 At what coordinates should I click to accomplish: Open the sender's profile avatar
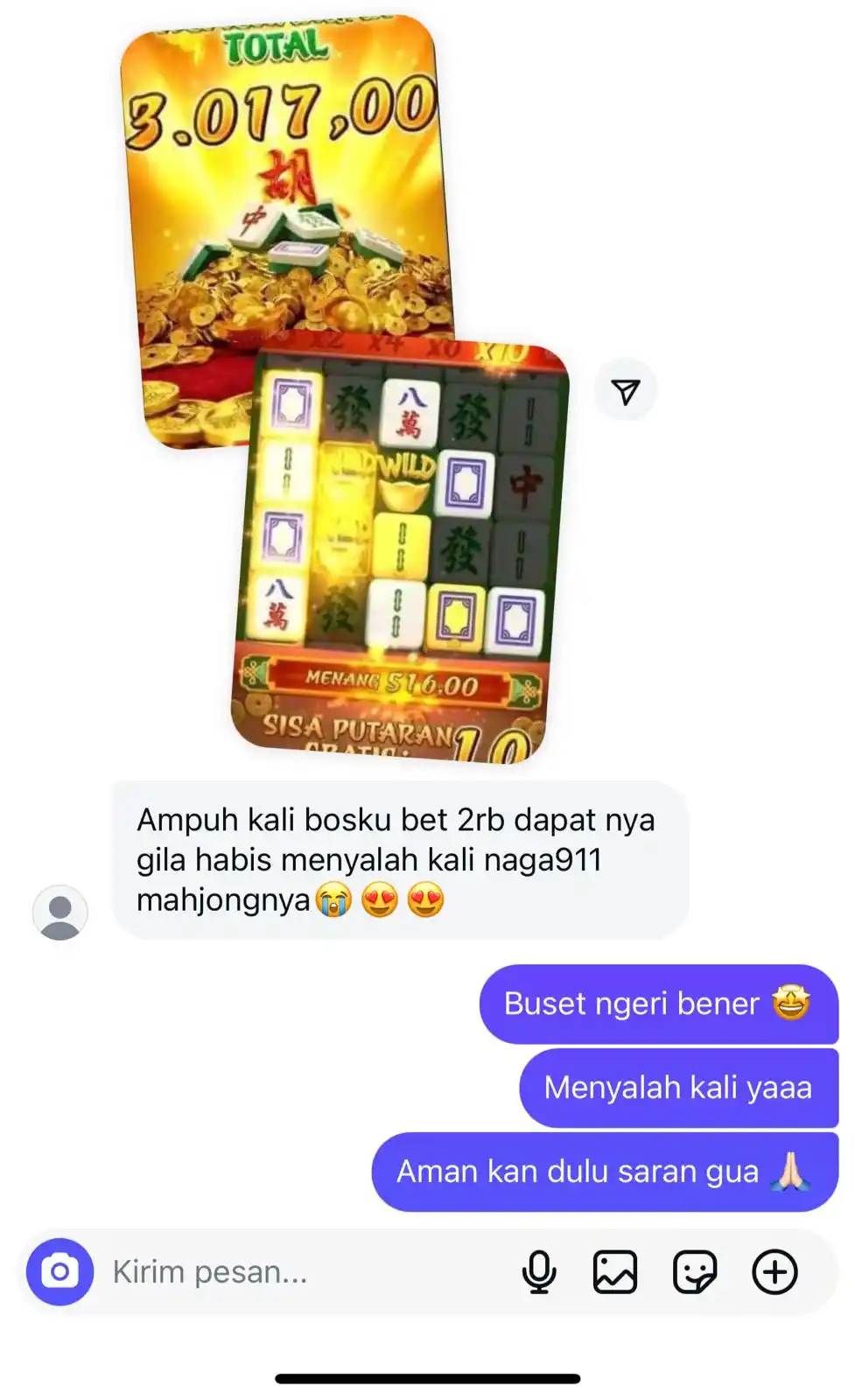(60, 913)
